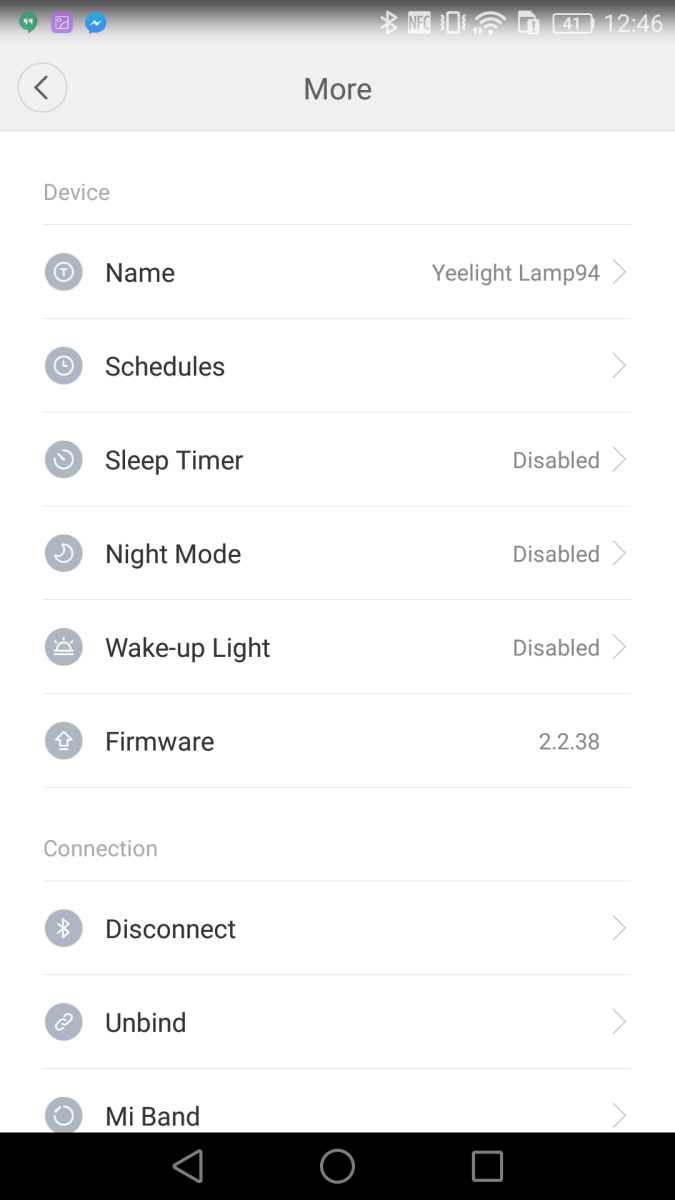
Task: Open recent apps from the navigation bar
Action: pyautogui.click(x=487, y=1166)
